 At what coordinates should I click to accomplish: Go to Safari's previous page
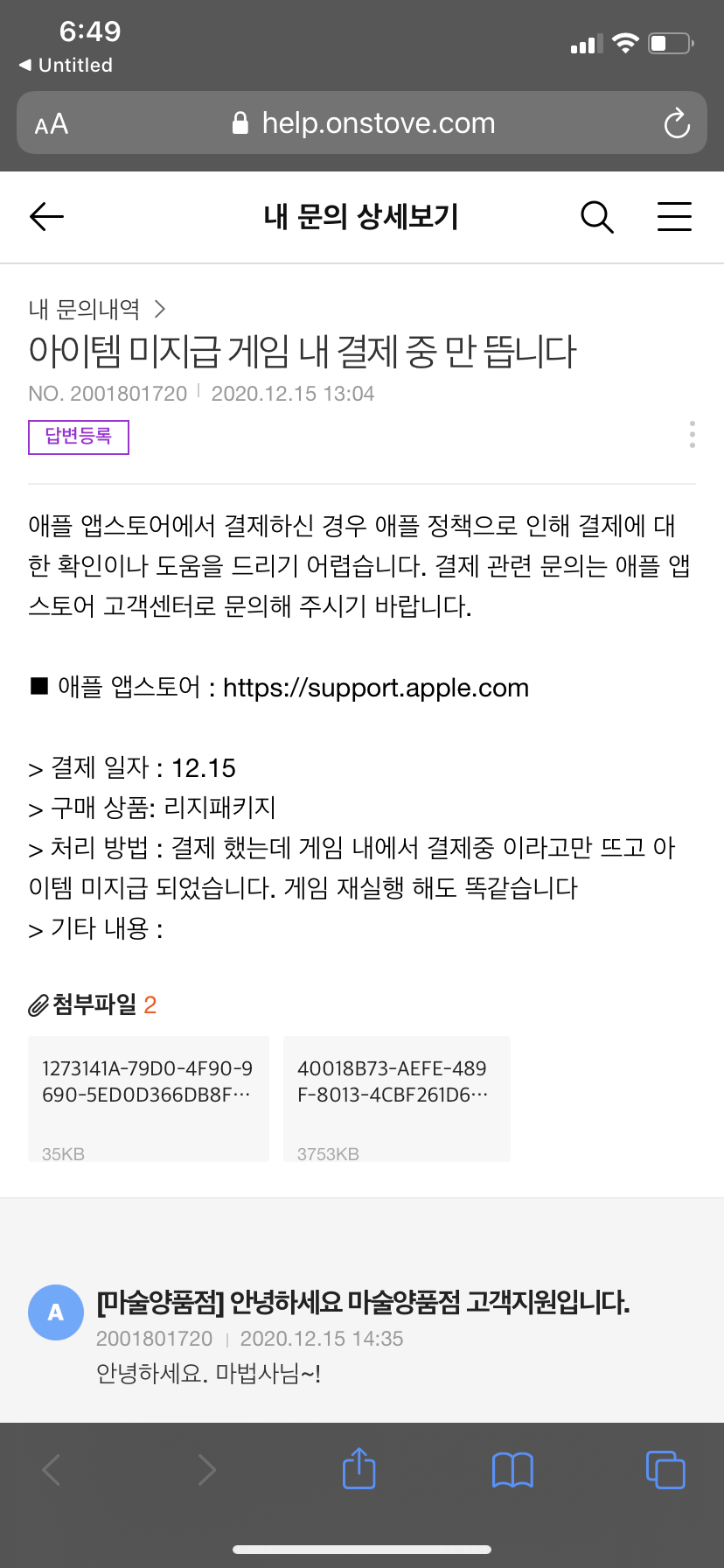[x=52, y=1470]
